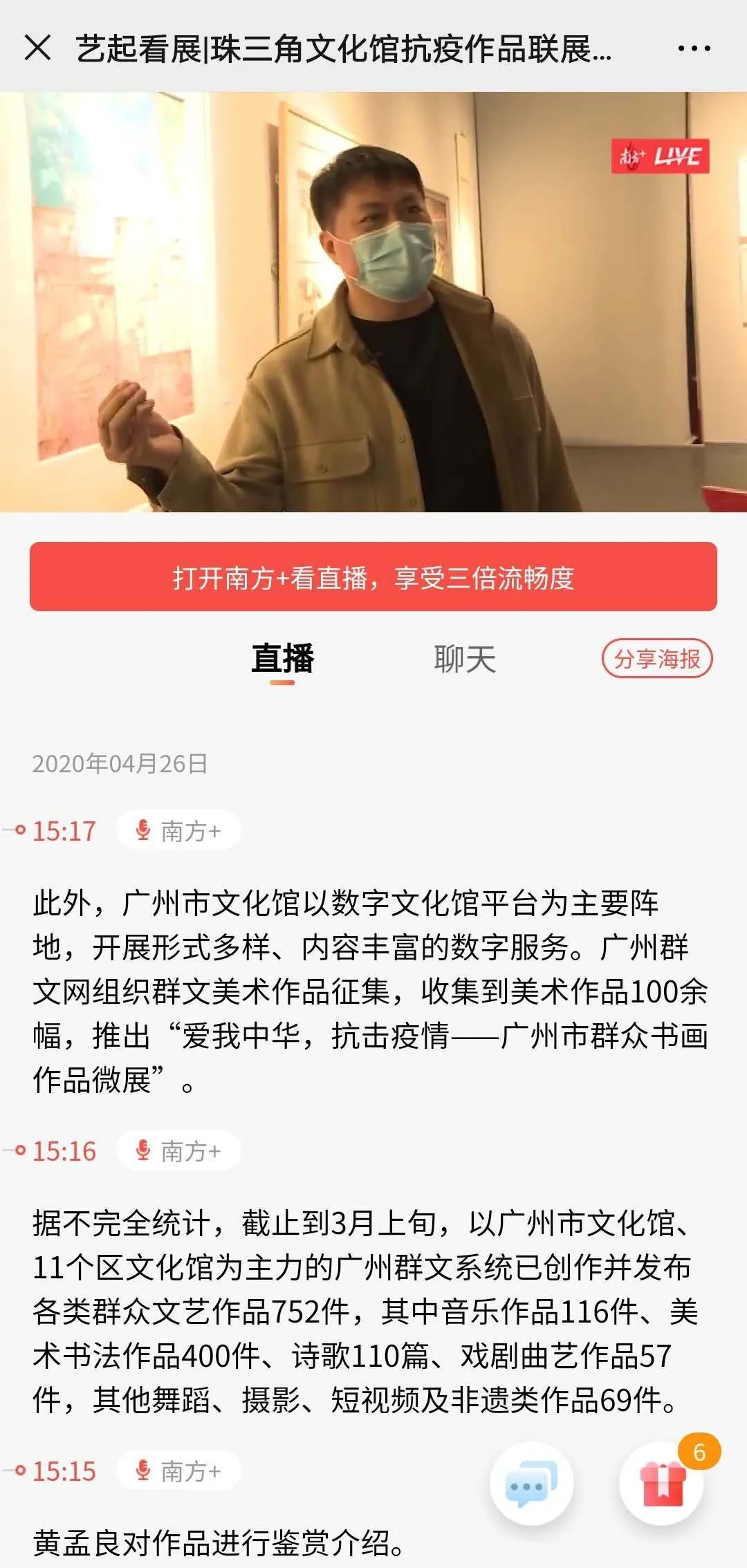This screenshot has width=747, height=1568.
Task: Switch to the 聊天 tab
Action: tap(465, 659)
